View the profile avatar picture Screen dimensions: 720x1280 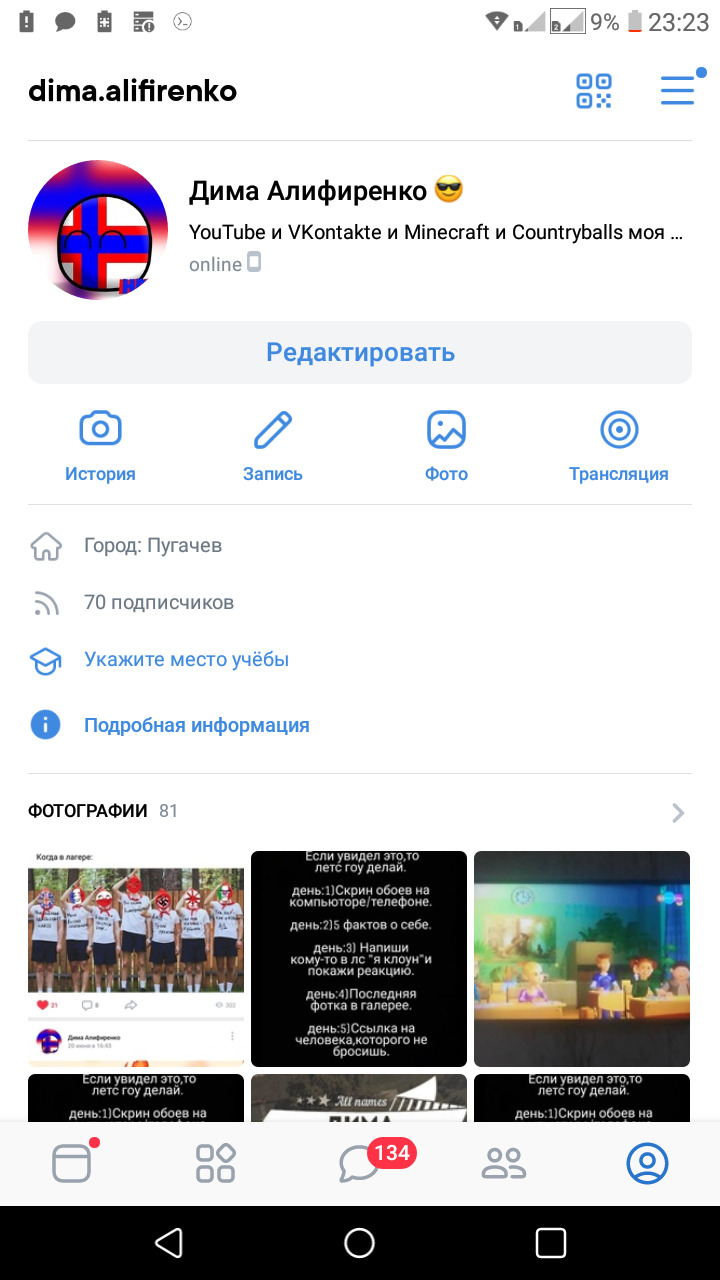98,230
